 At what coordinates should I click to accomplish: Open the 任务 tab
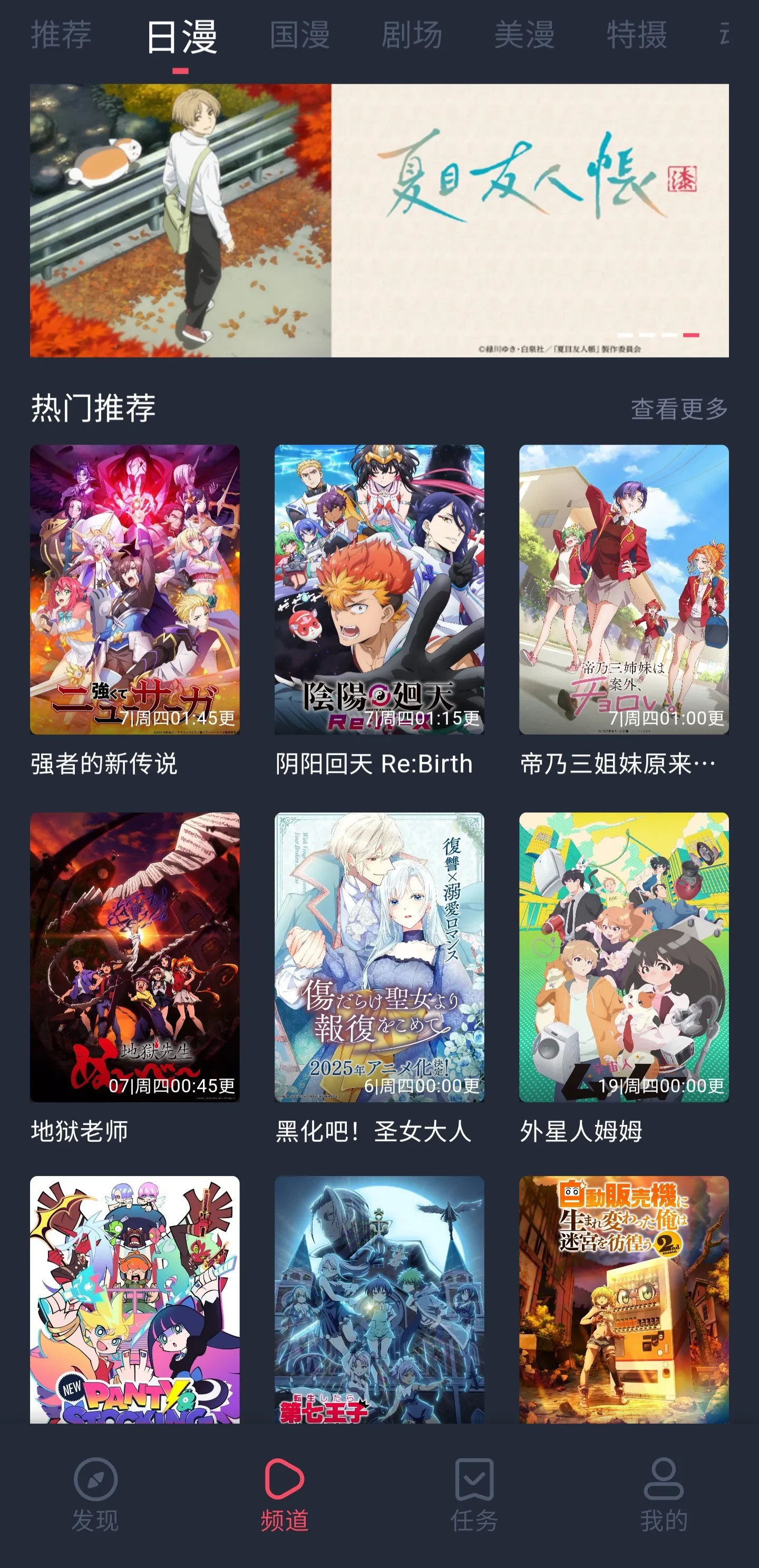click(x=474, y=1494)
